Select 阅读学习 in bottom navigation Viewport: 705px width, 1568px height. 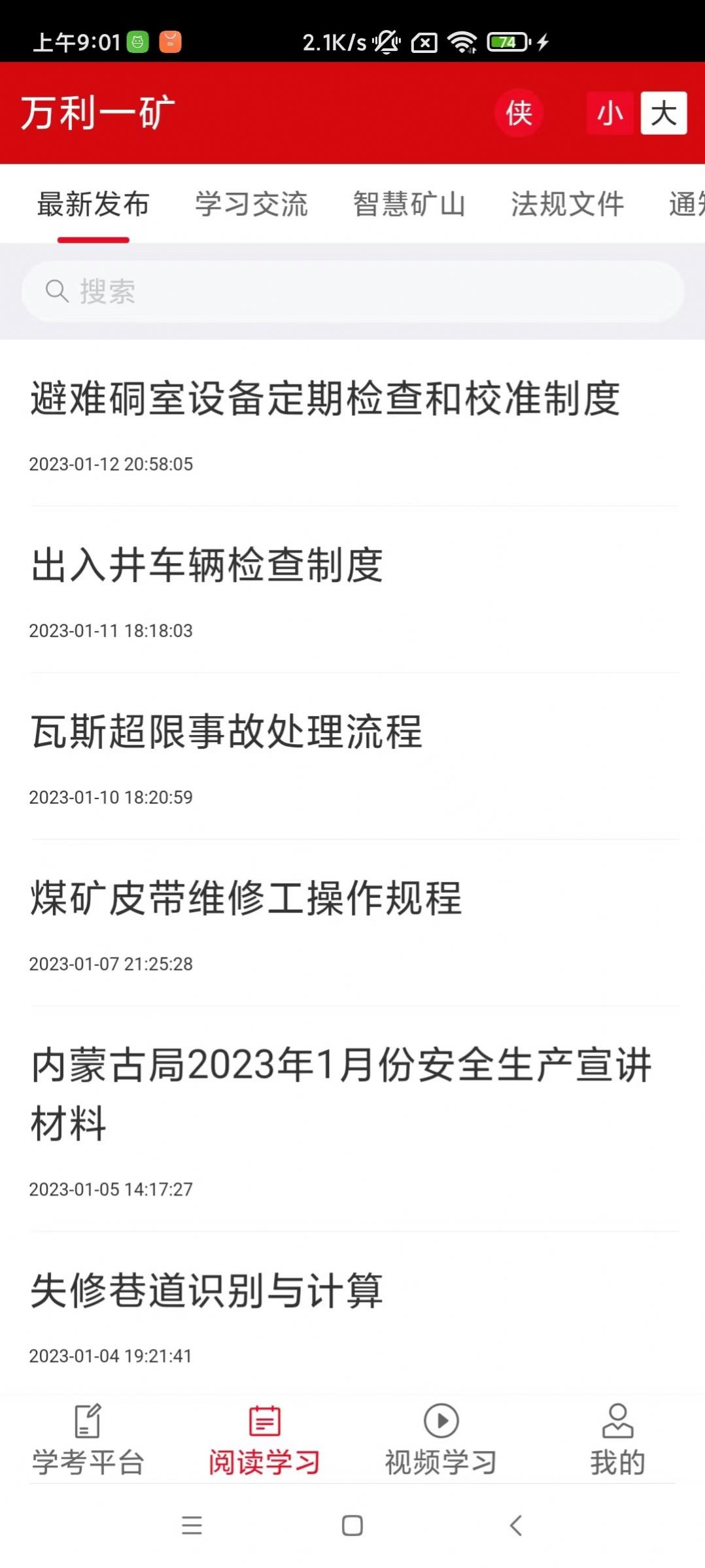coord(264,1439)
